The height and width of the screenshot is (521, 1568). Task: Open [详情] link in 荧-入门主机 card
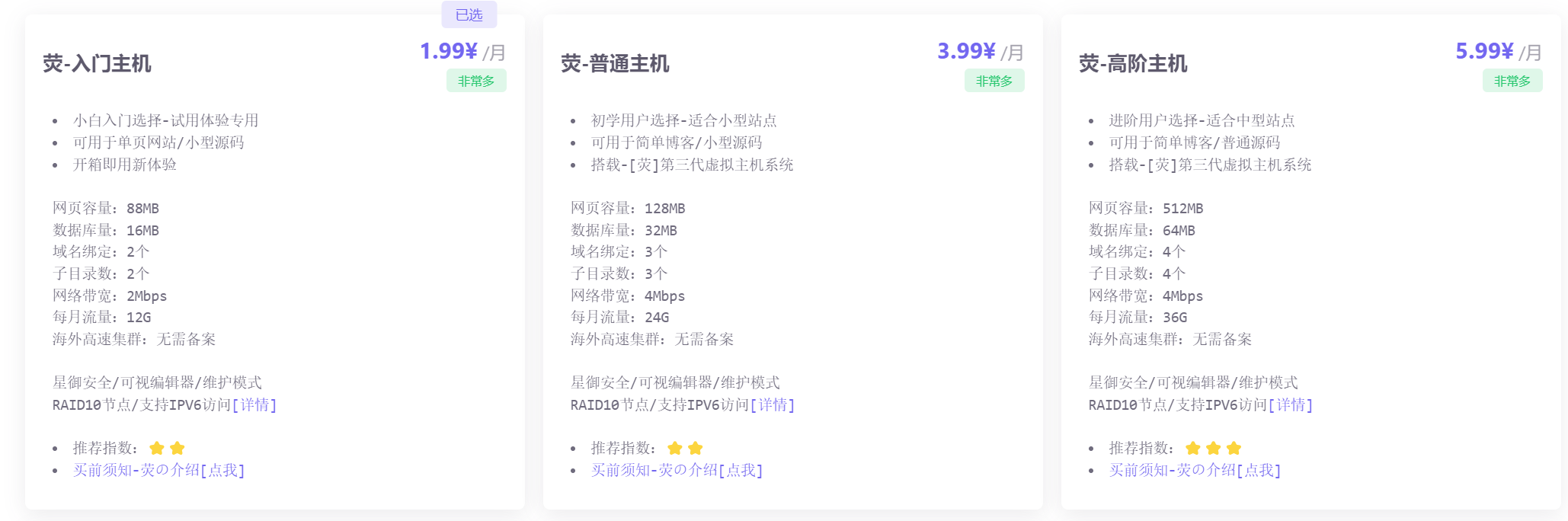(254, 405)
